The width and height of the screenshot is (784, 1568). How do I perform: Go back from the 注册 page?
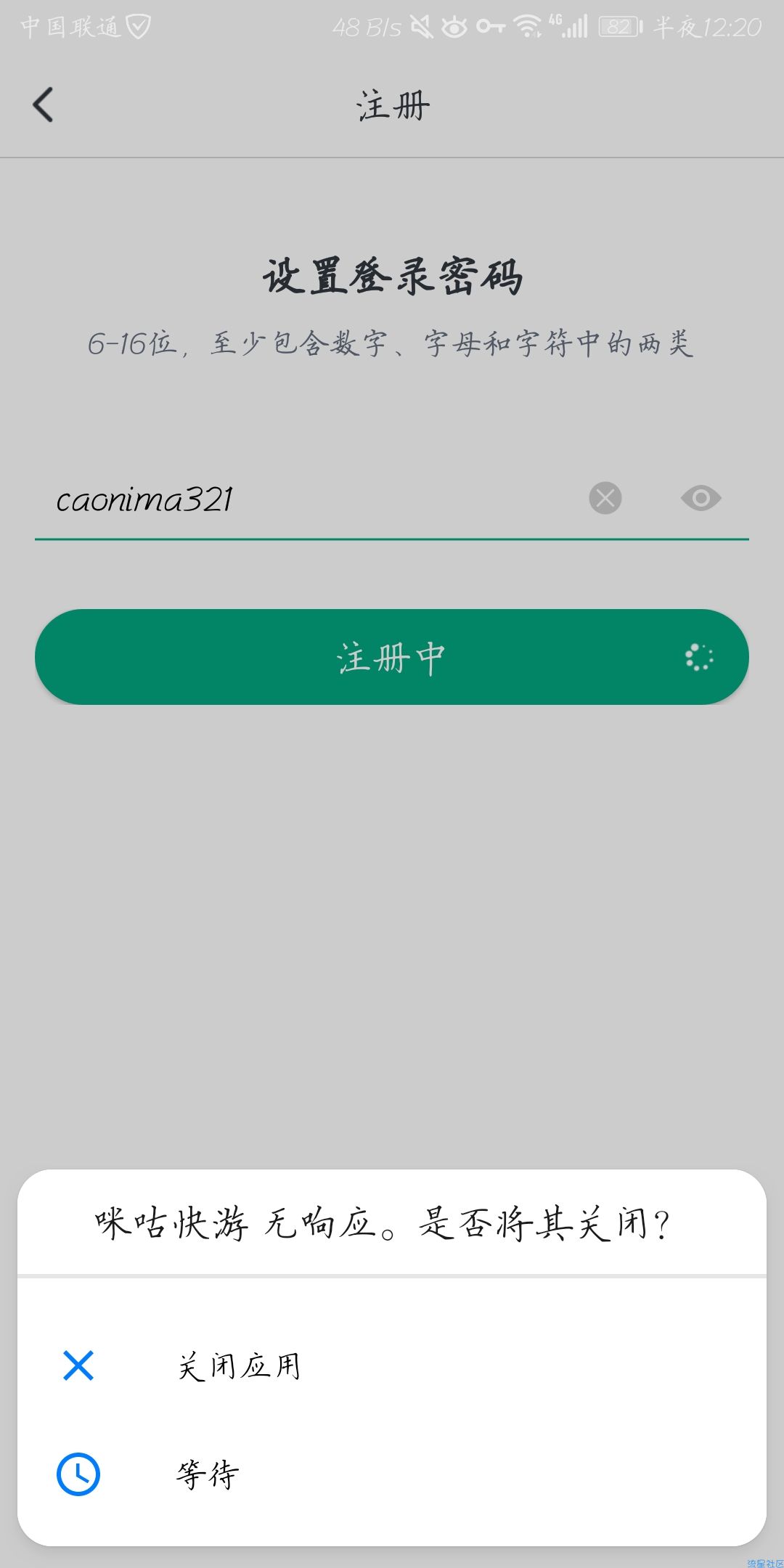coord(44,105)
